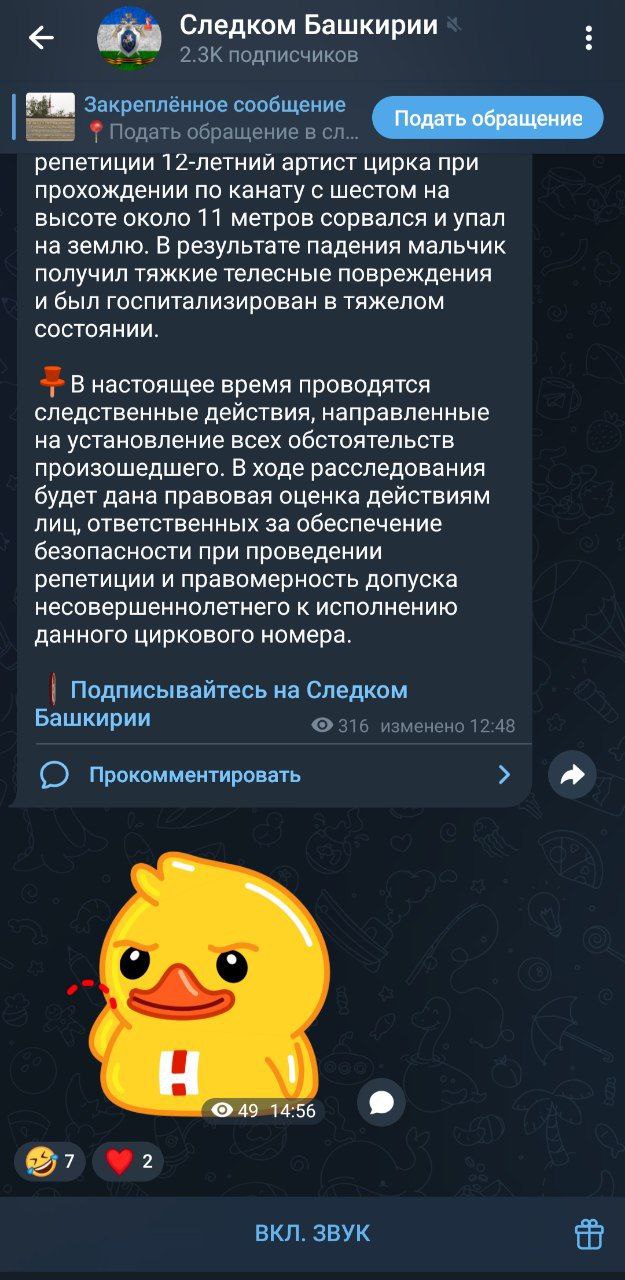Image resolution: width=625 pixels, height=1280 pixels.
Task: Add the laughing emoji reaction
Action: tap(49, 1161)
